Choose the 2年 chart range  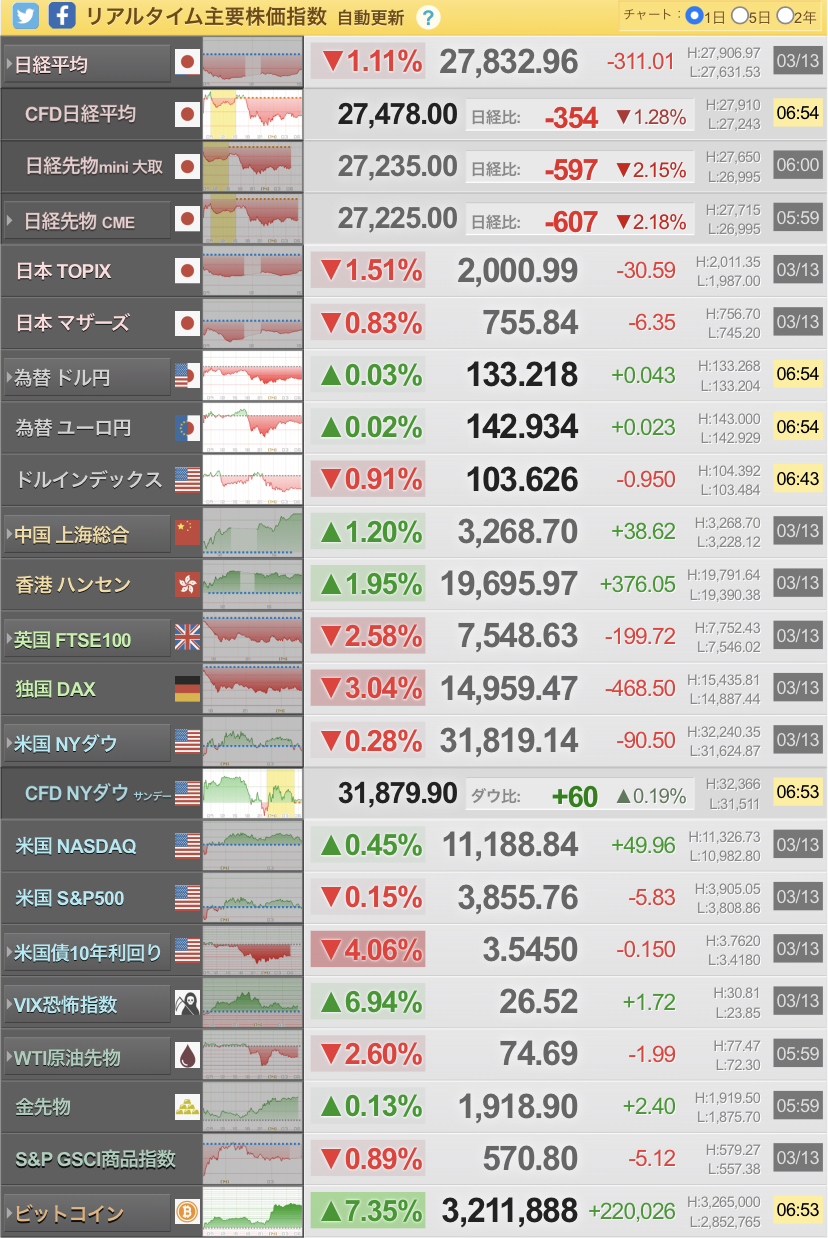tap(785, 16)
